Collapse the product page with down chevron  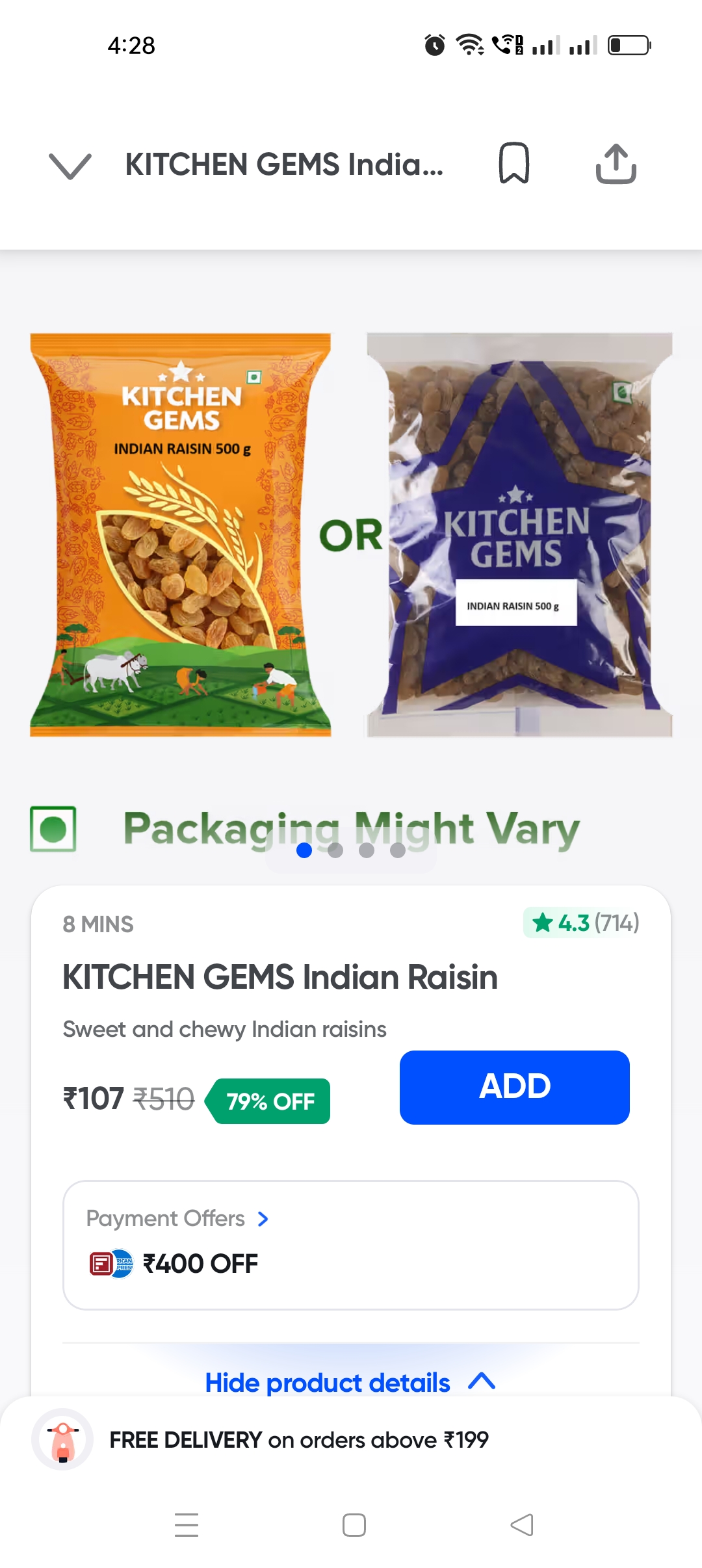pyautogui.click(x=70, y=165)
